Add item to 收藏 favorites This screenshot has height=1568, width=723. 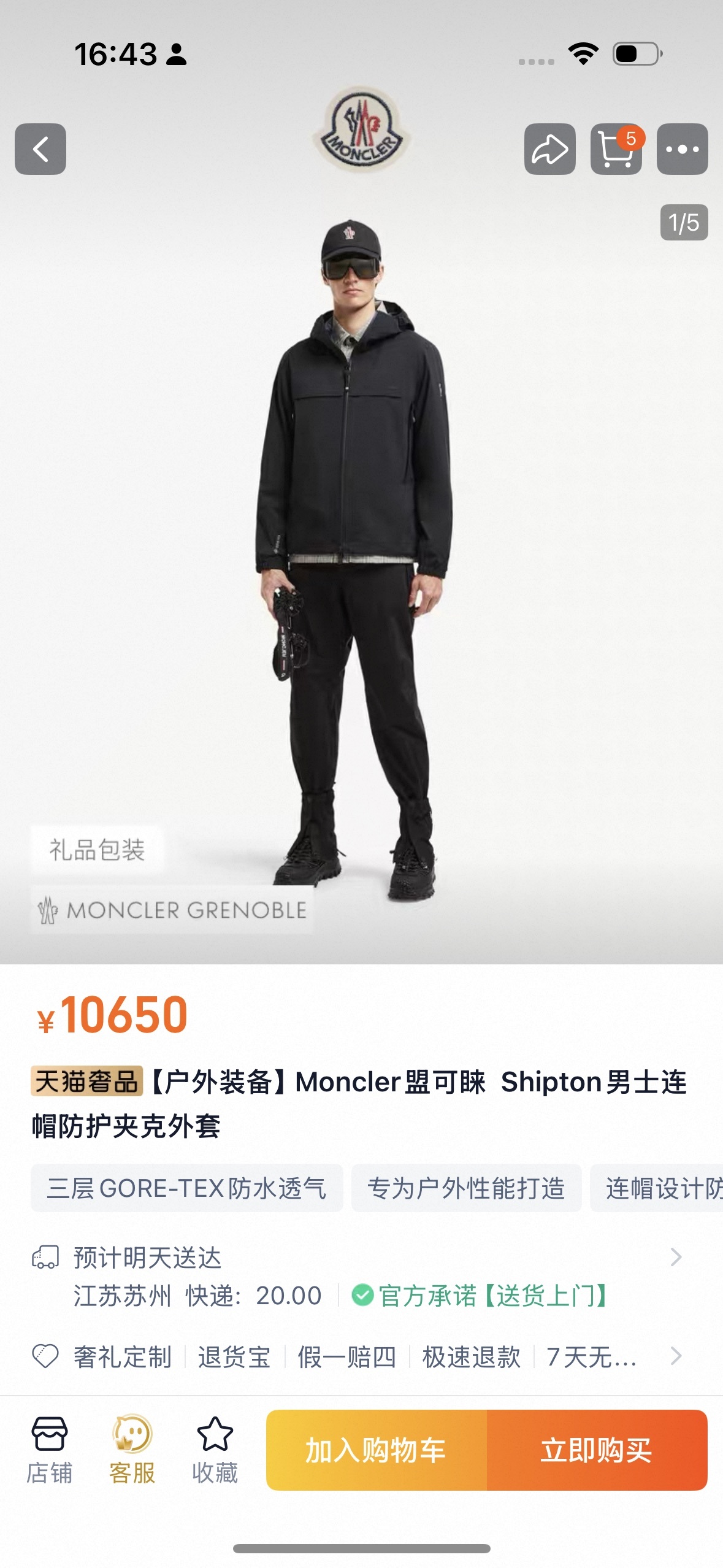click(x=215, y=1450)
